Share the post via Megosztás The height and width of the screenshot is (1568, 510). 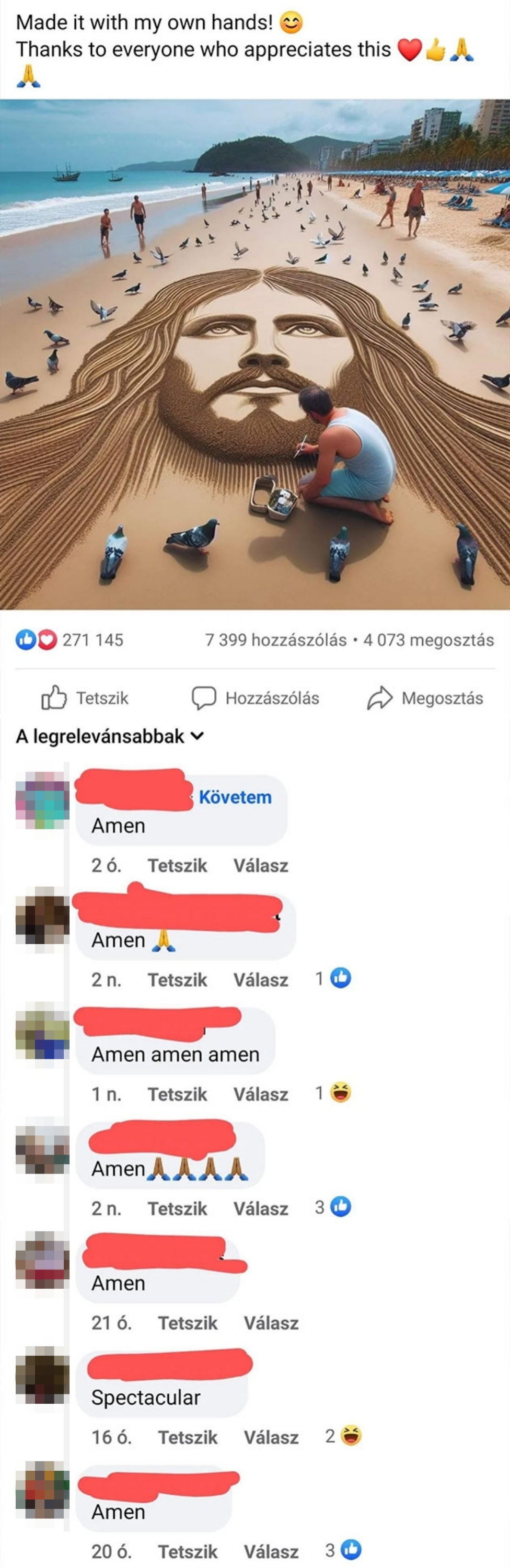tap(425, 698)
